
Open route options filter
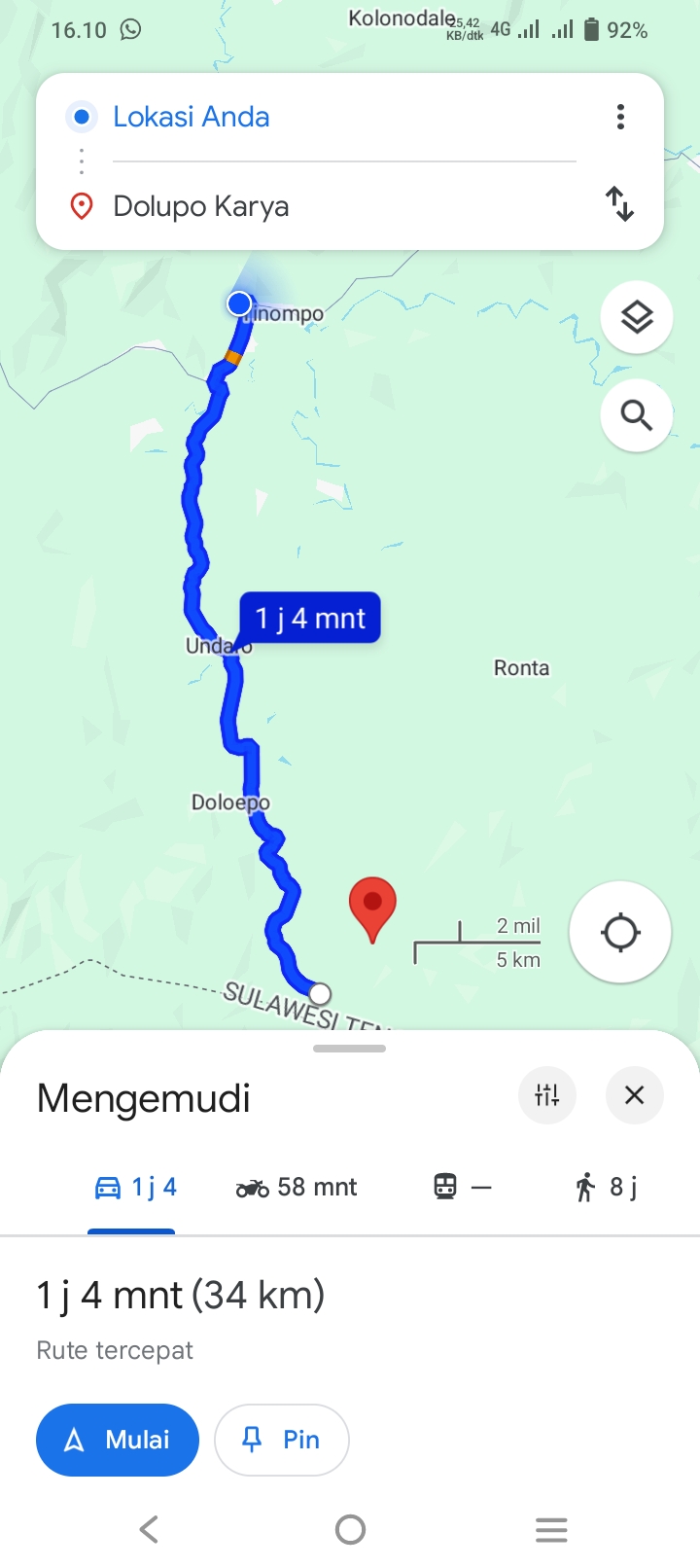[547, 1095]
